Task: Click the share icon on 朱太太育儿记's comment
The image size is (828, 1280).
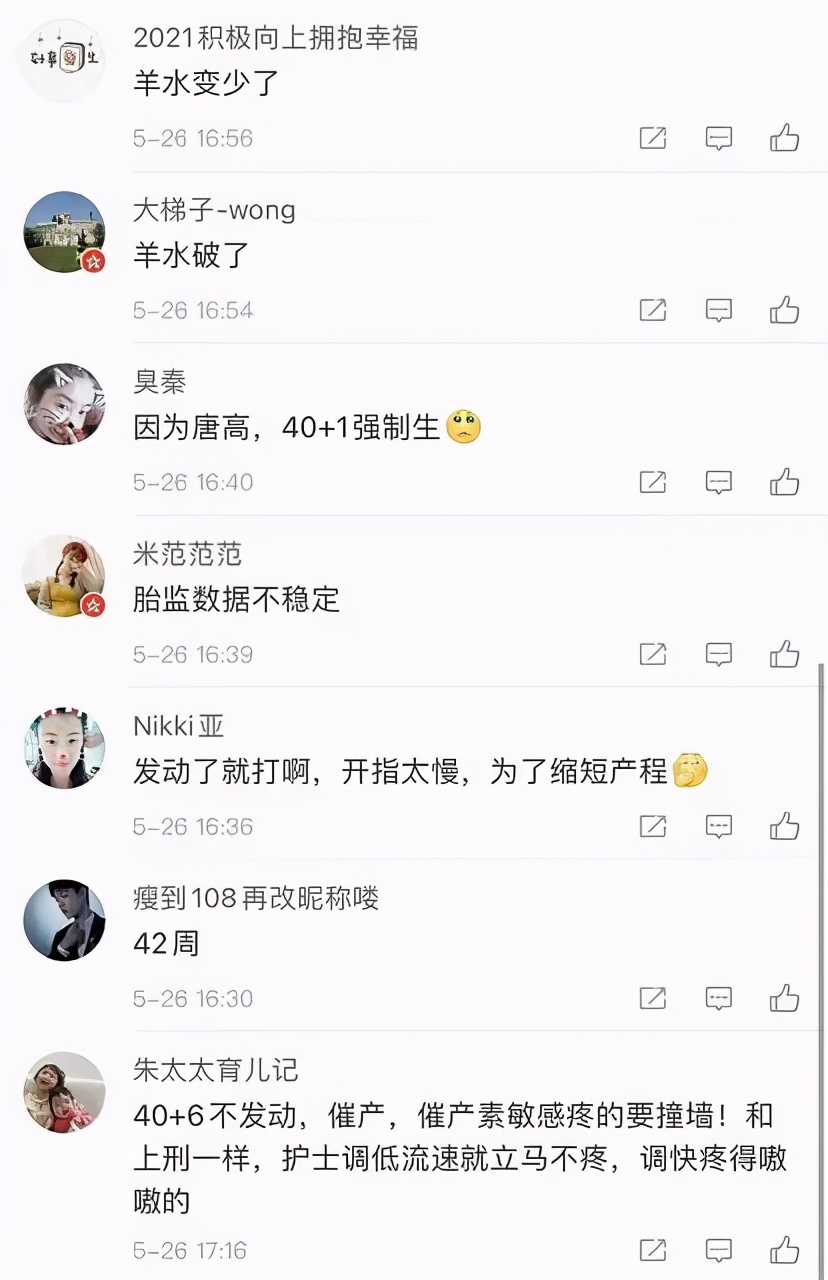Action: 653,1250
